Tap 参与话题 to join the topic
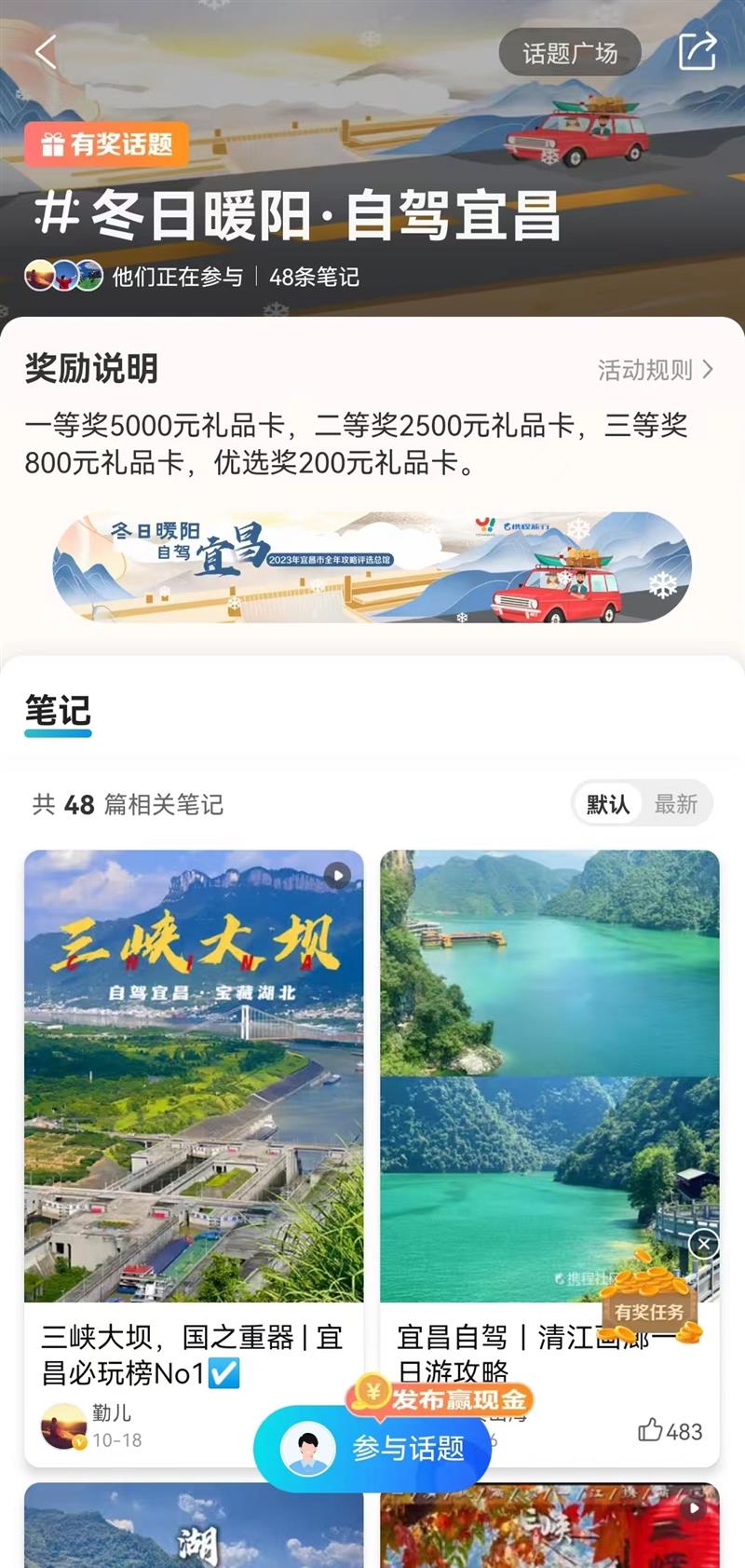The image size is (745, 1568). tap(372, 1448)
